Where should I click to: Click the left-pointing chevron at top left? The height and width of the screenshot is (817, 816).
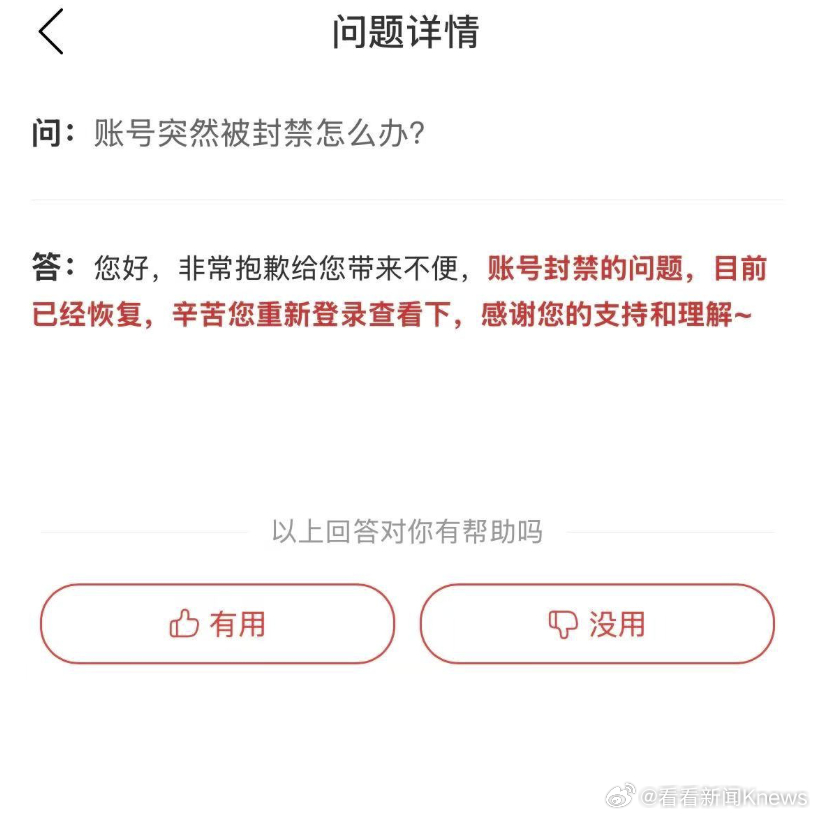pos(49,32)
